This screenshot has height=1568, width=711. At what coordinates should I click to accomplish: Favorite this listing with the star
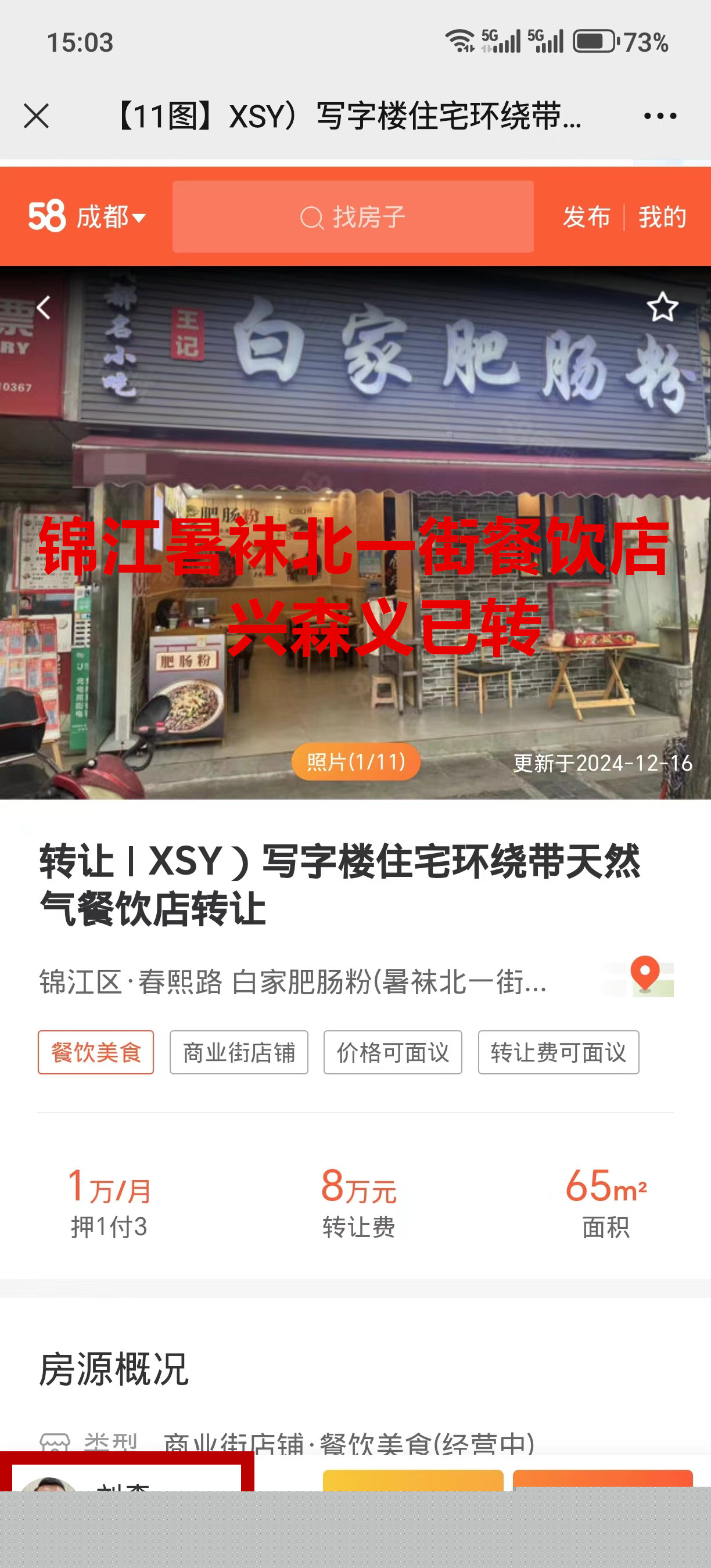pos(662,307)
